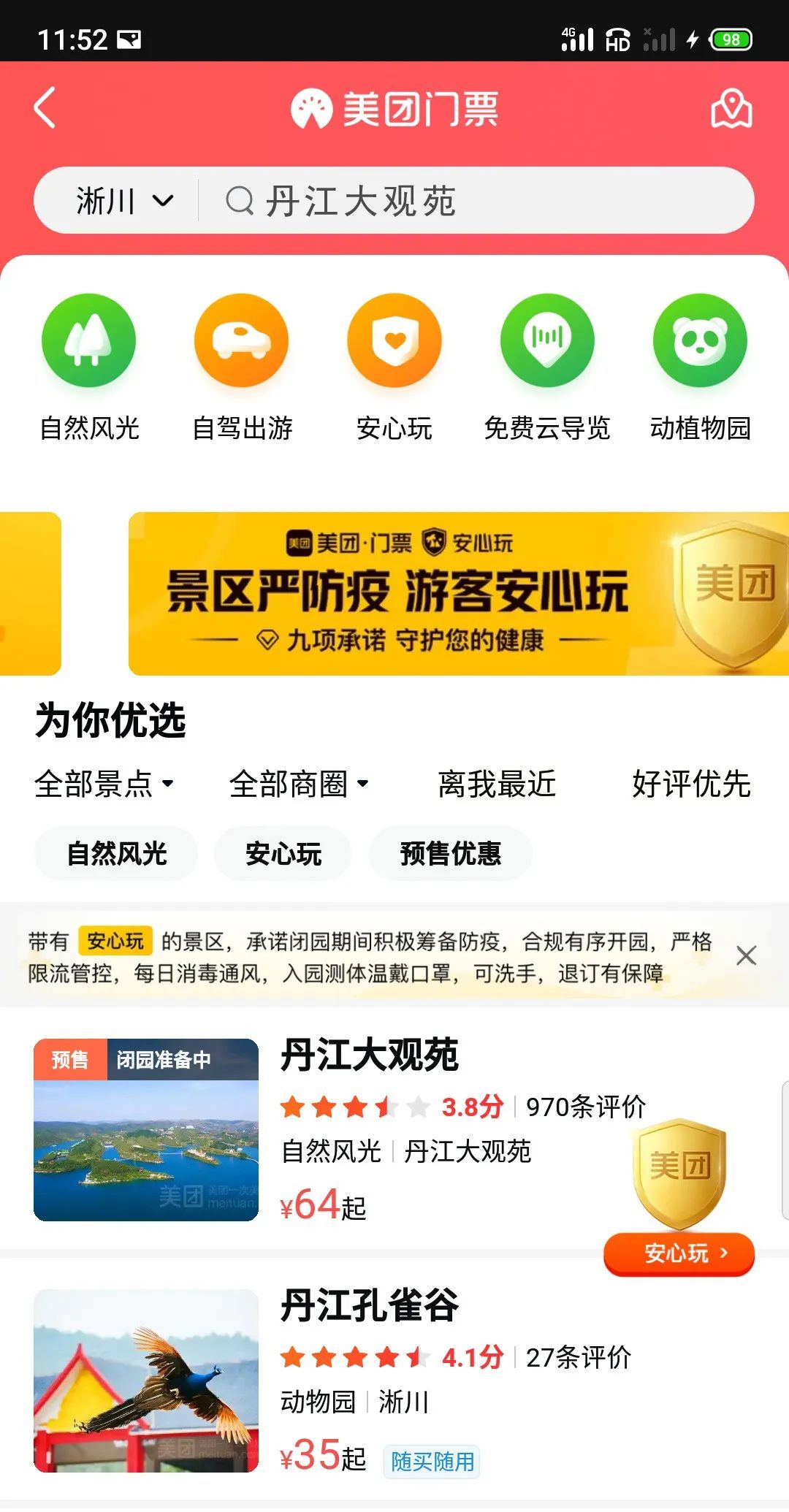
Task: Open the 丹江大观苑 listing
Action: pyautogui.click(x=394, y=1129)
